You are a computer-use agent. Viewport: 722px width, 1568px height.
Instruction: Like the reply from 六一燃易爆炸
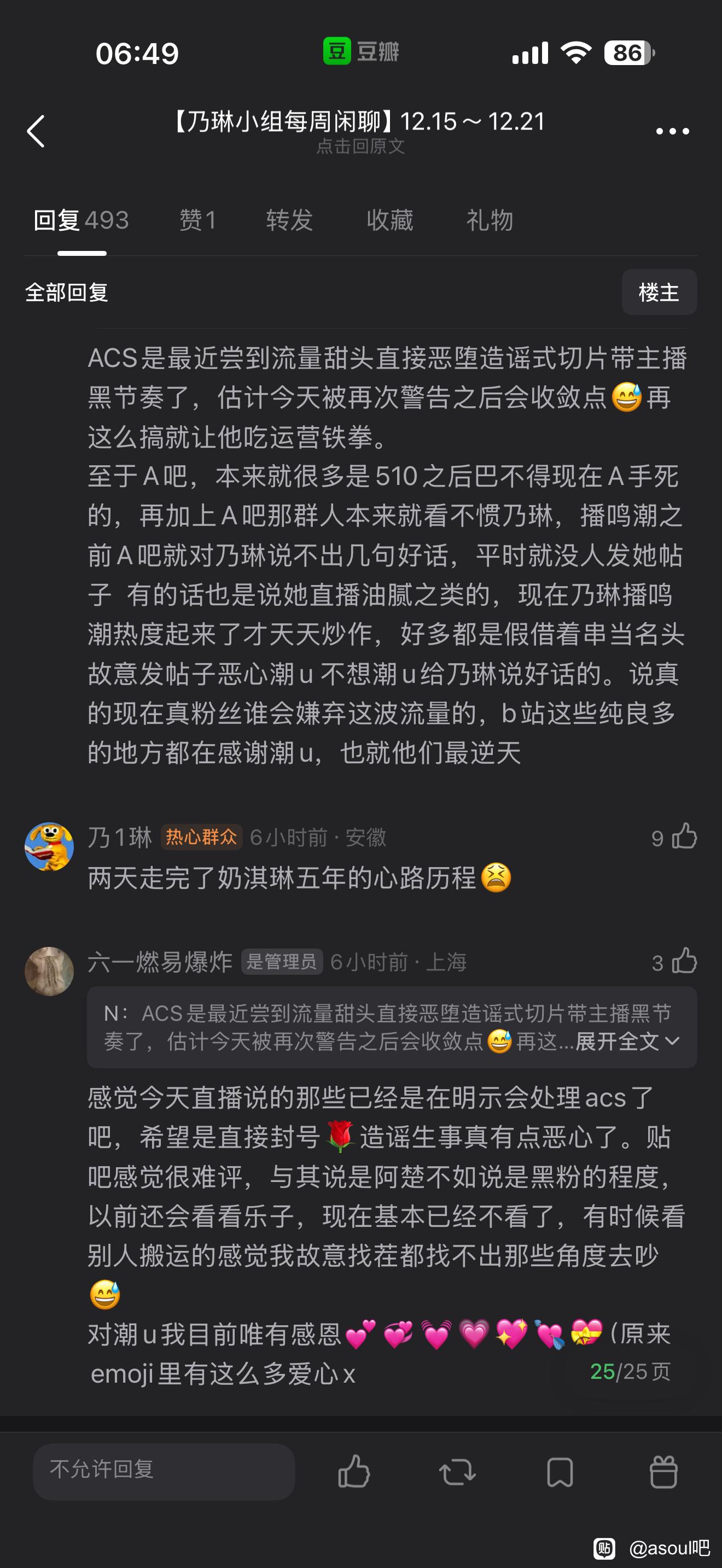(684, 961)
